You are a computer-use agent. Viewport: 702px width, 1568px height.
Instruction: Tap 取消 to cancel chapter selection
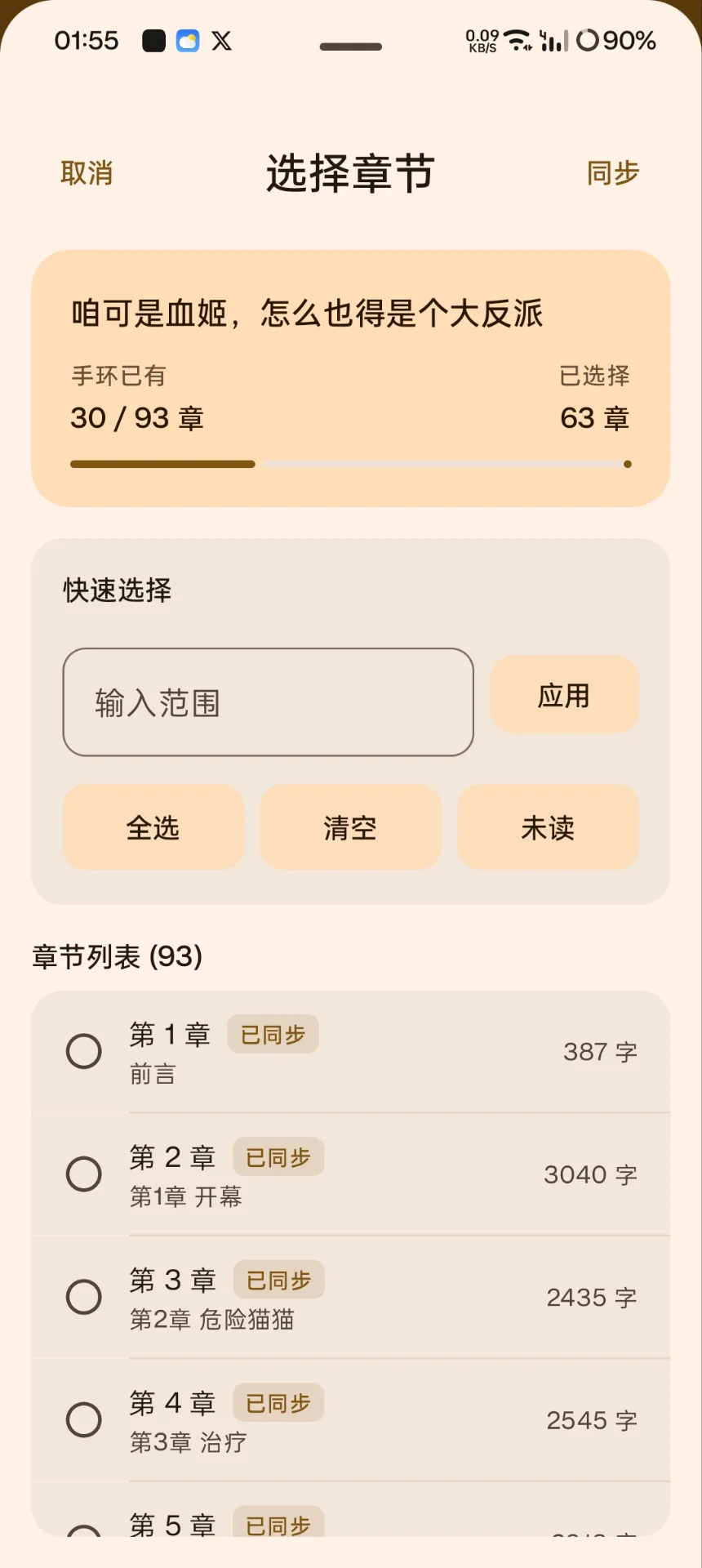(x=87, y=173)
